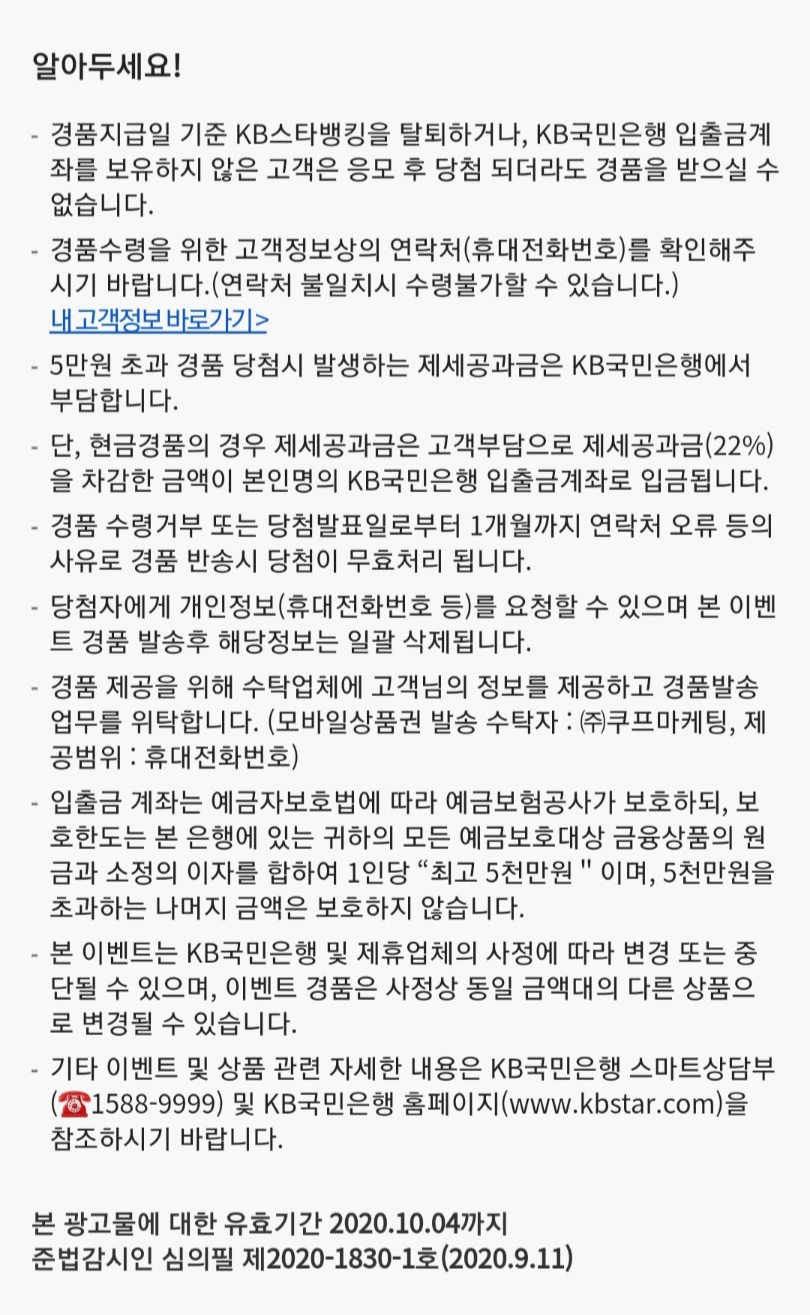Open the 내 고객정보 바로가기 link
The width and height of the screenshot is (810, 1315).
pyautogui.click(x=159, y=319)
